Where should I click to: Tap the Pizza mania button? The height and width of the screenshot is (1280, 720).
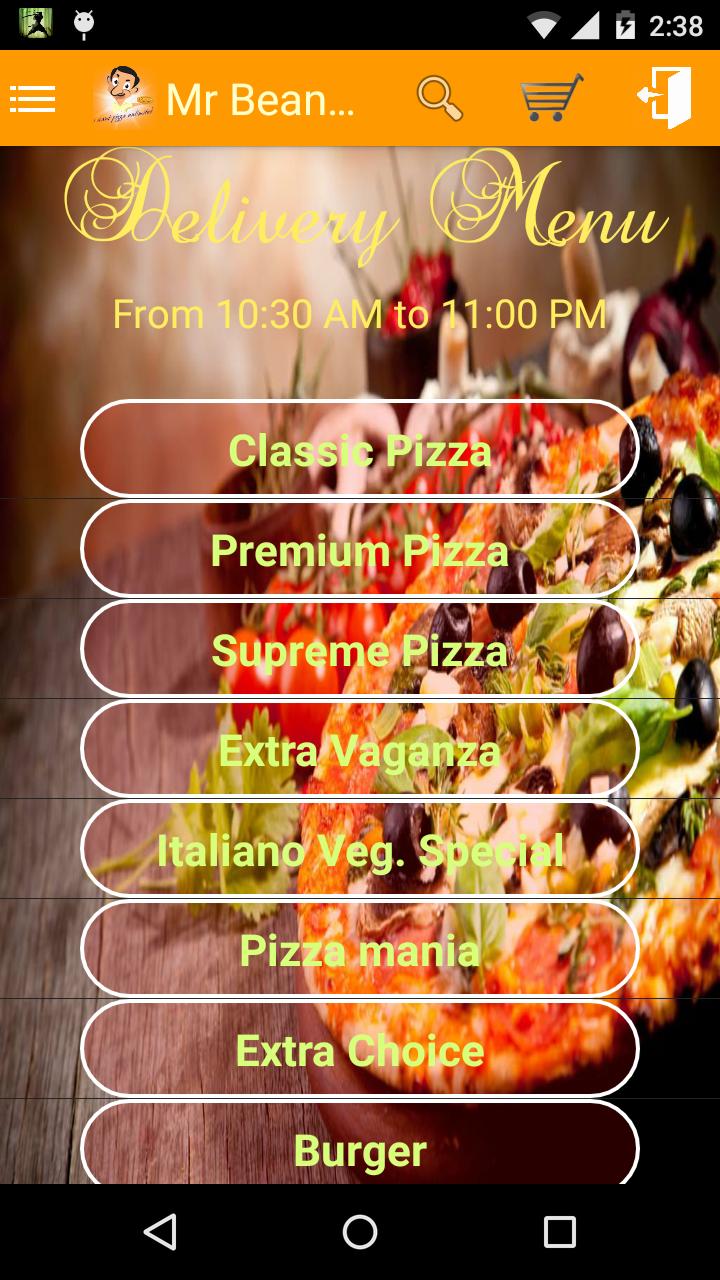[x=360, y=949]
